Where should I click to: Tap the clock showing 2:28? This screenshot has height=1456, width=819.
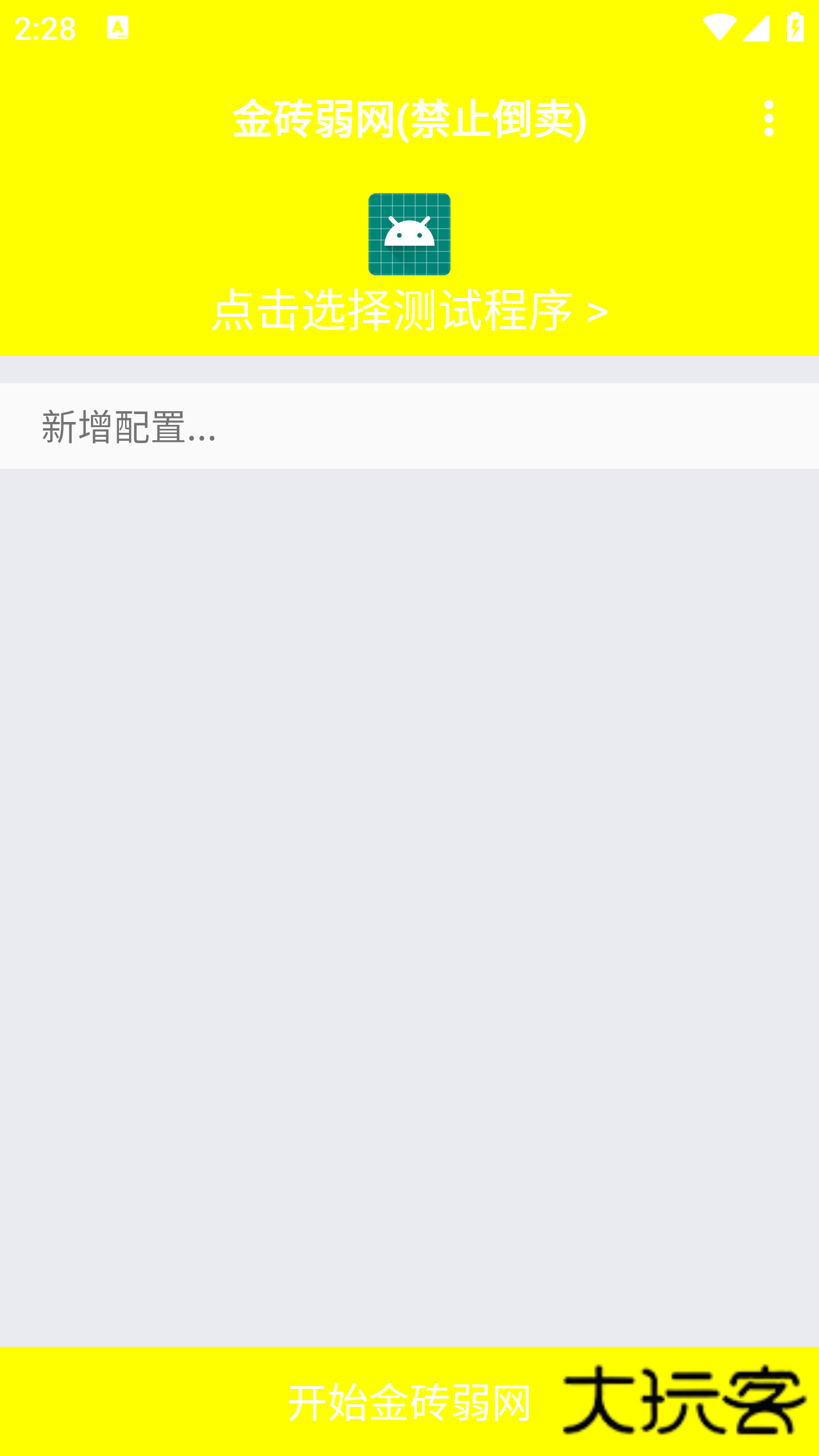tap(44, 27)
